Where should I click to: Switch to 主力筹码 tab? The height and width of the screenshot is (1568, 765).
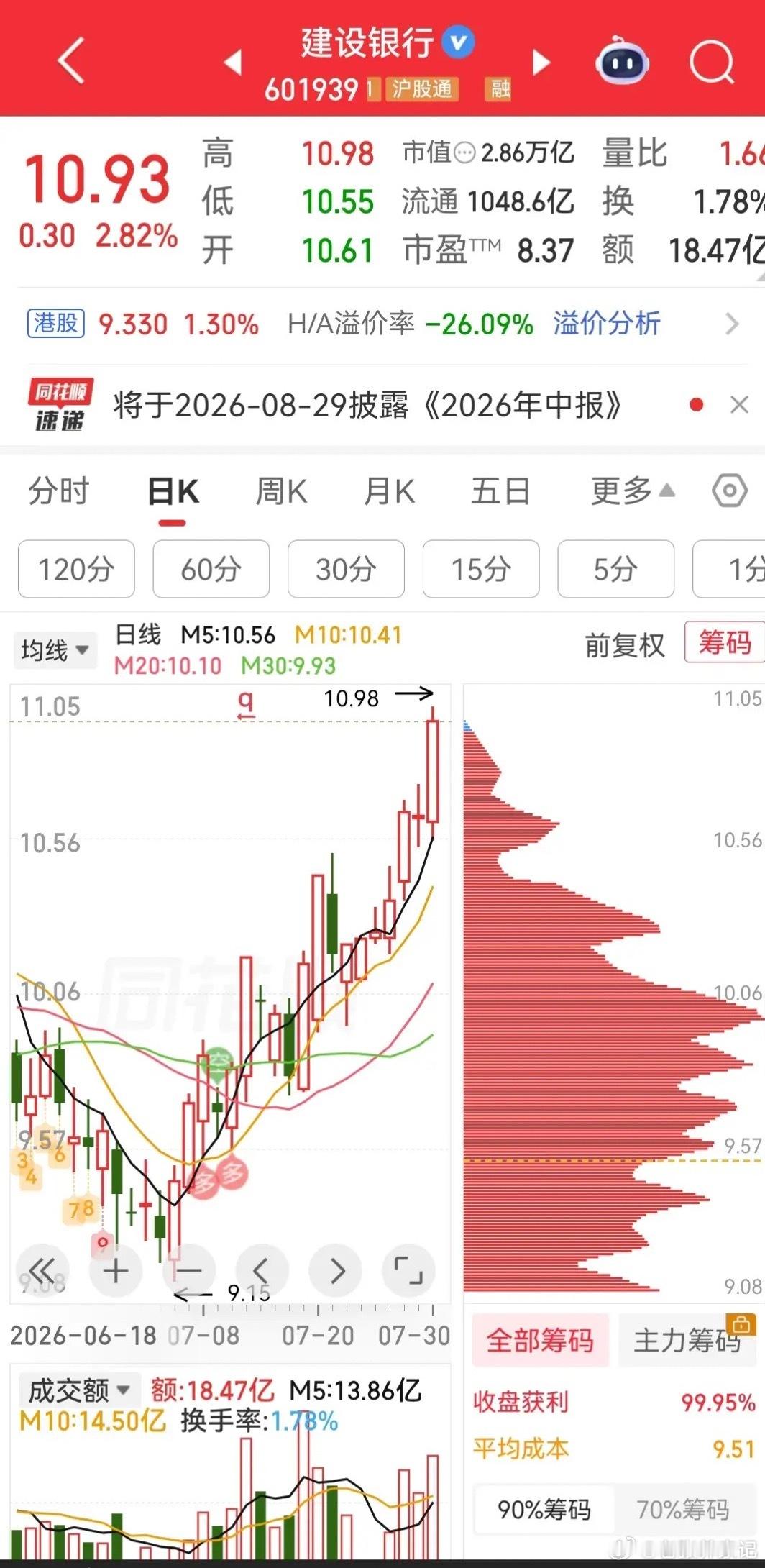click(688, 1341)
